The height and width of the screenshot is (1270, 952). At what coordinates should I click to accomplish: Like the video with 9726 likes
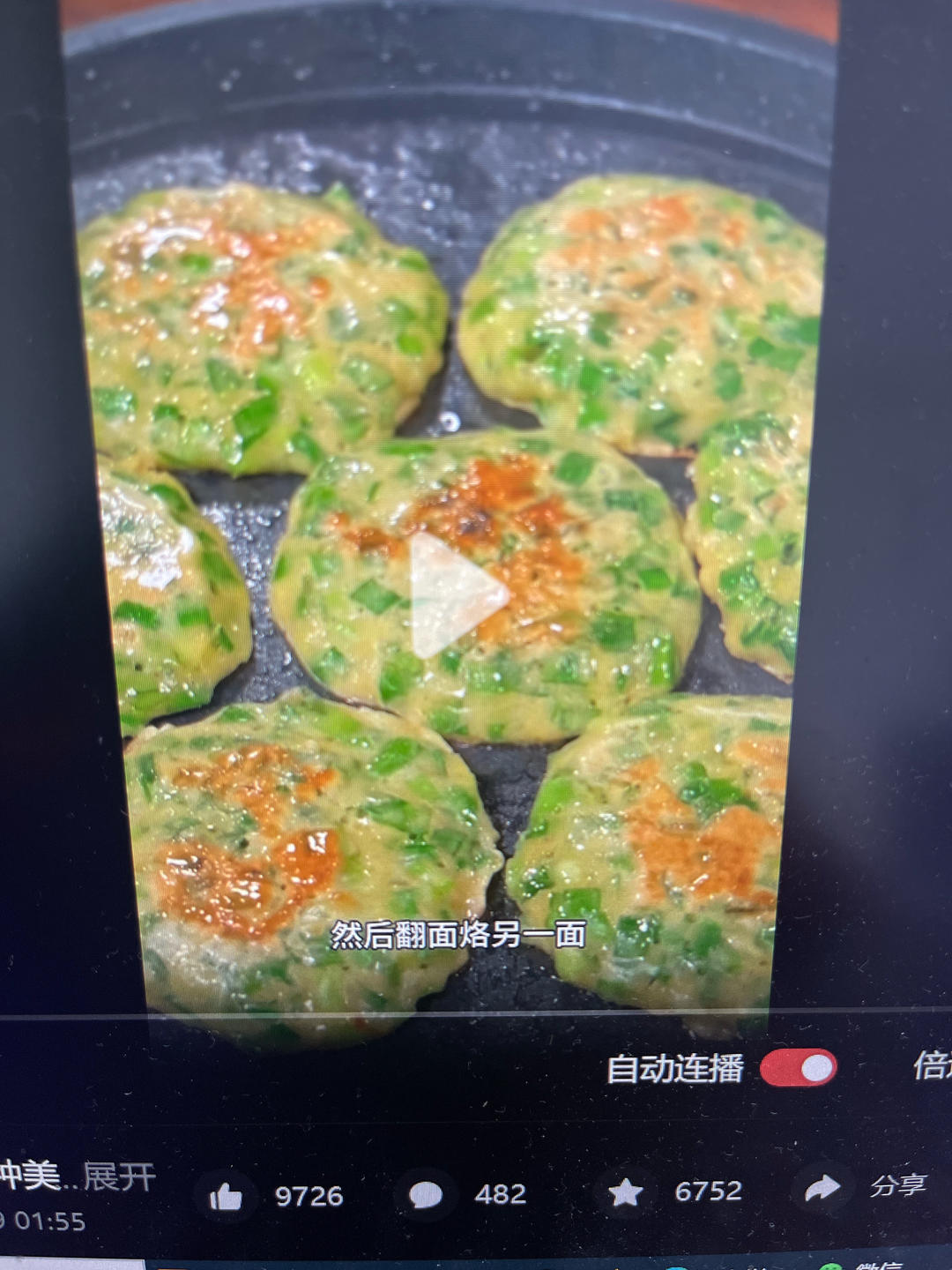click(x=227, y=1197)
